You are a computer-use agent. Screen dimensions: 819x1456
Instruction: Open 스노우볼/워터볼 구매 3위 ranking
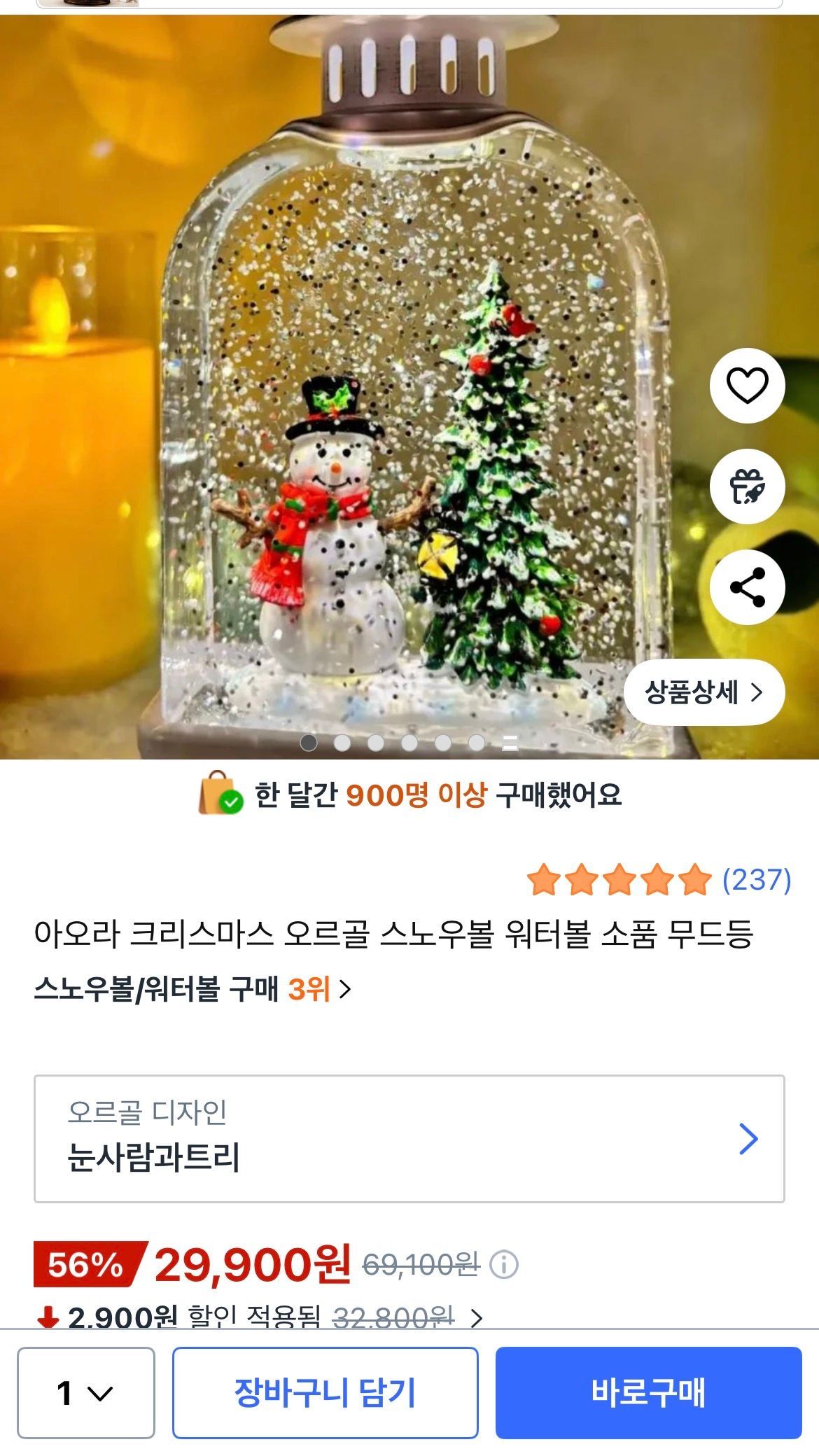click(192, 989)
